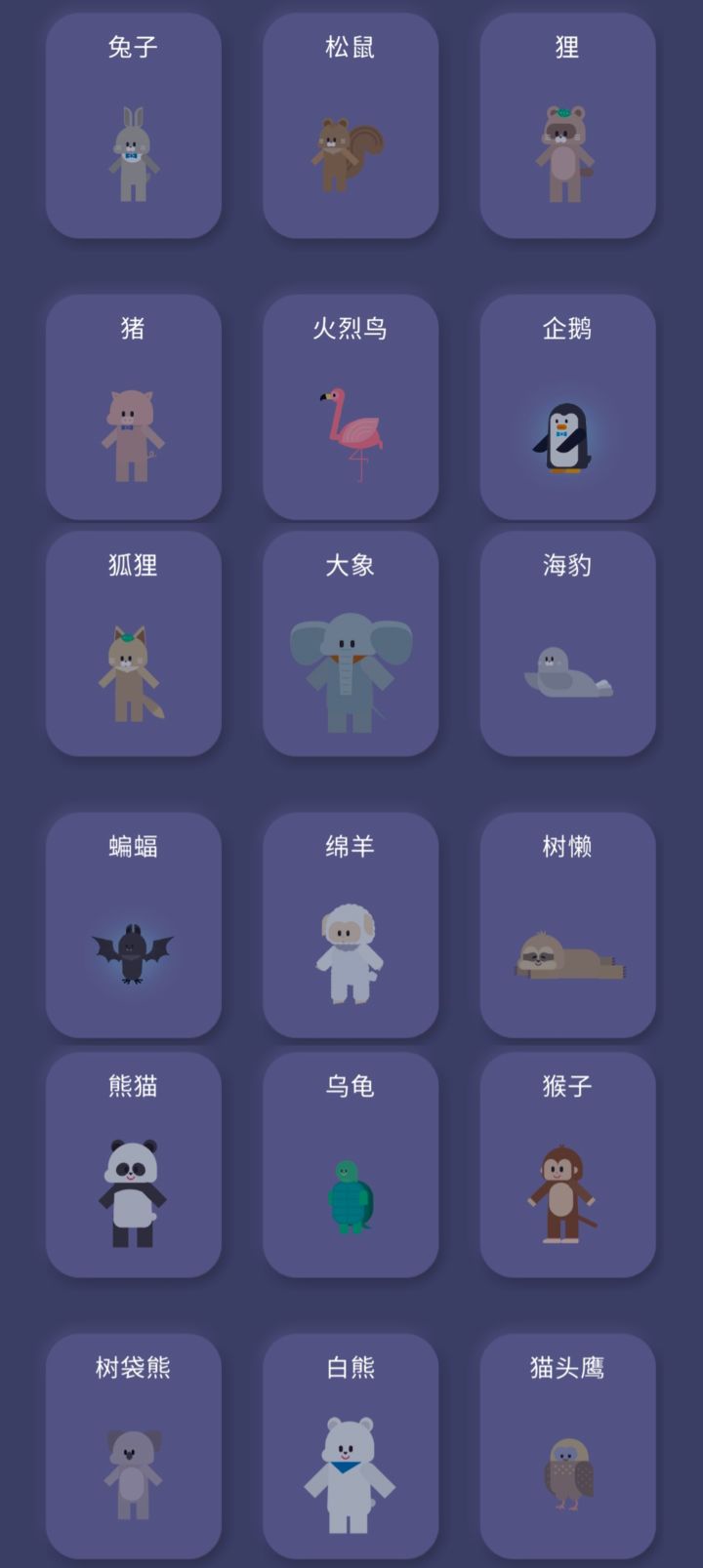Image resolution: width=703 pixels, height=1568 pixels.
Task: Choose the 猫头鹰 owl card
Action: coord(567,1446)
